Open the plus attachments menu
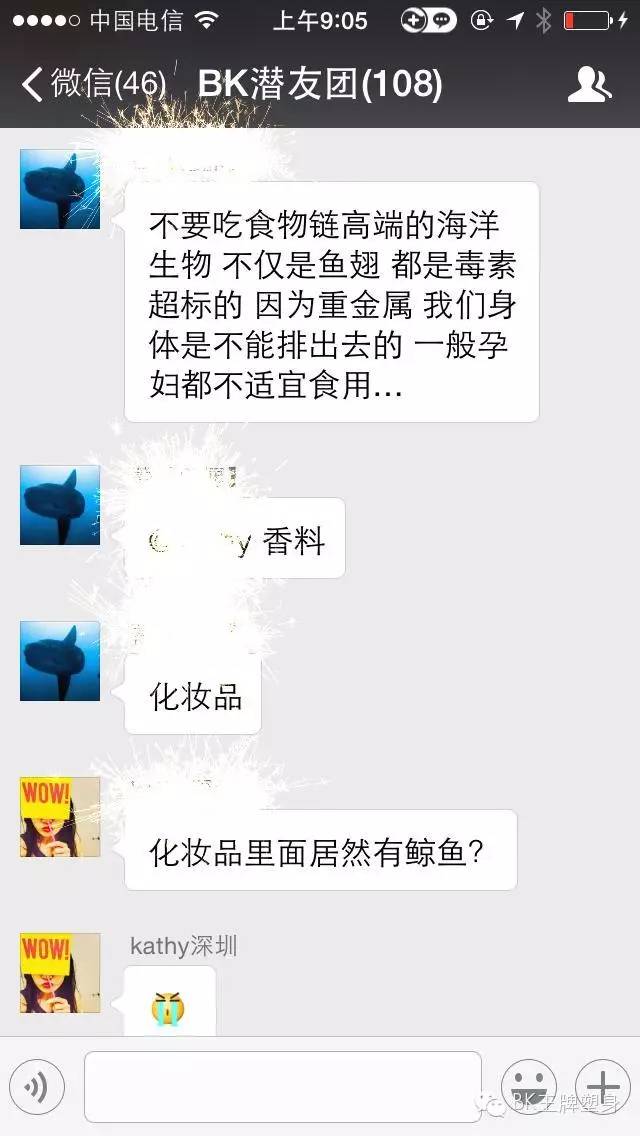This screenshot has height=1136, width=640. 602,1087
